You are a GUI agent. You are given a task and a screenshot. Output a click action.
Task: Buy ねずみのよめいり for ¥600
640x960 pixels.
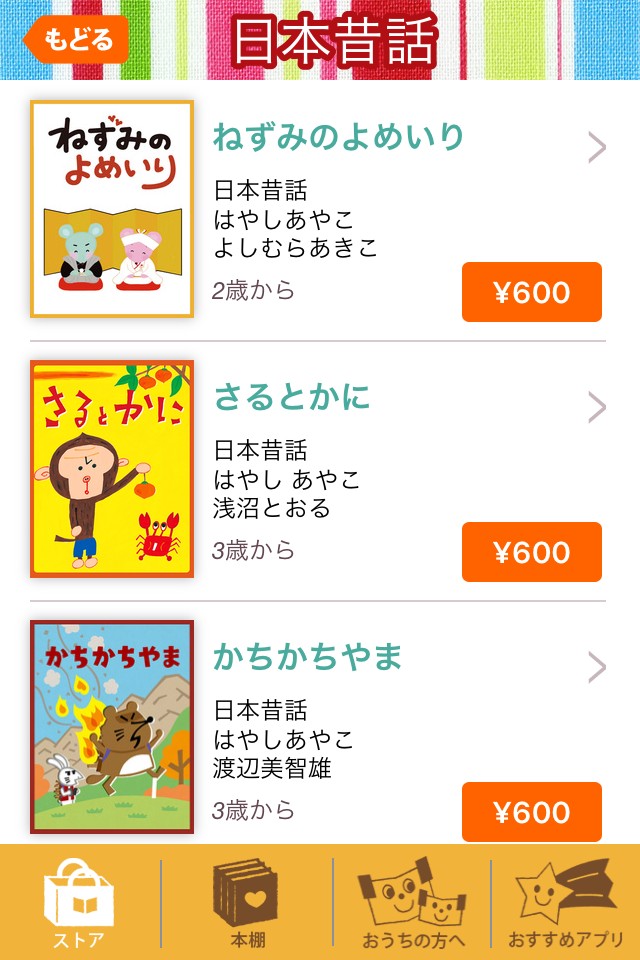[x=531, y=292]
